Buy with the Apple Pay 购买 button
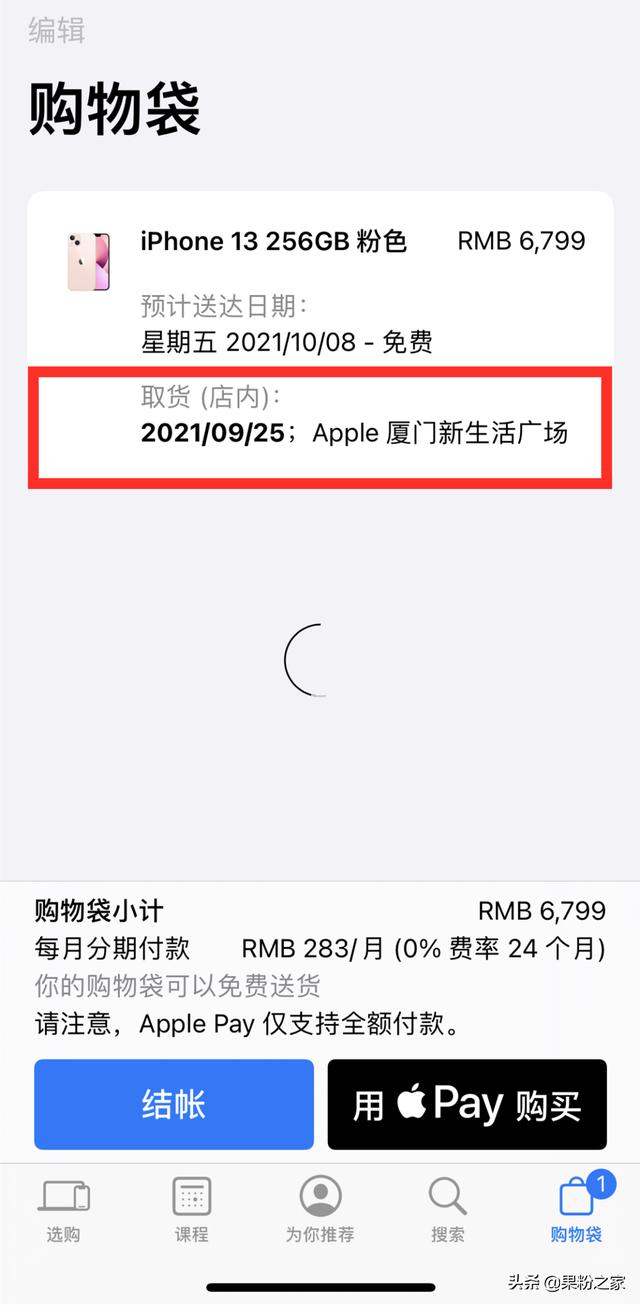 (x=467, y=1104)
